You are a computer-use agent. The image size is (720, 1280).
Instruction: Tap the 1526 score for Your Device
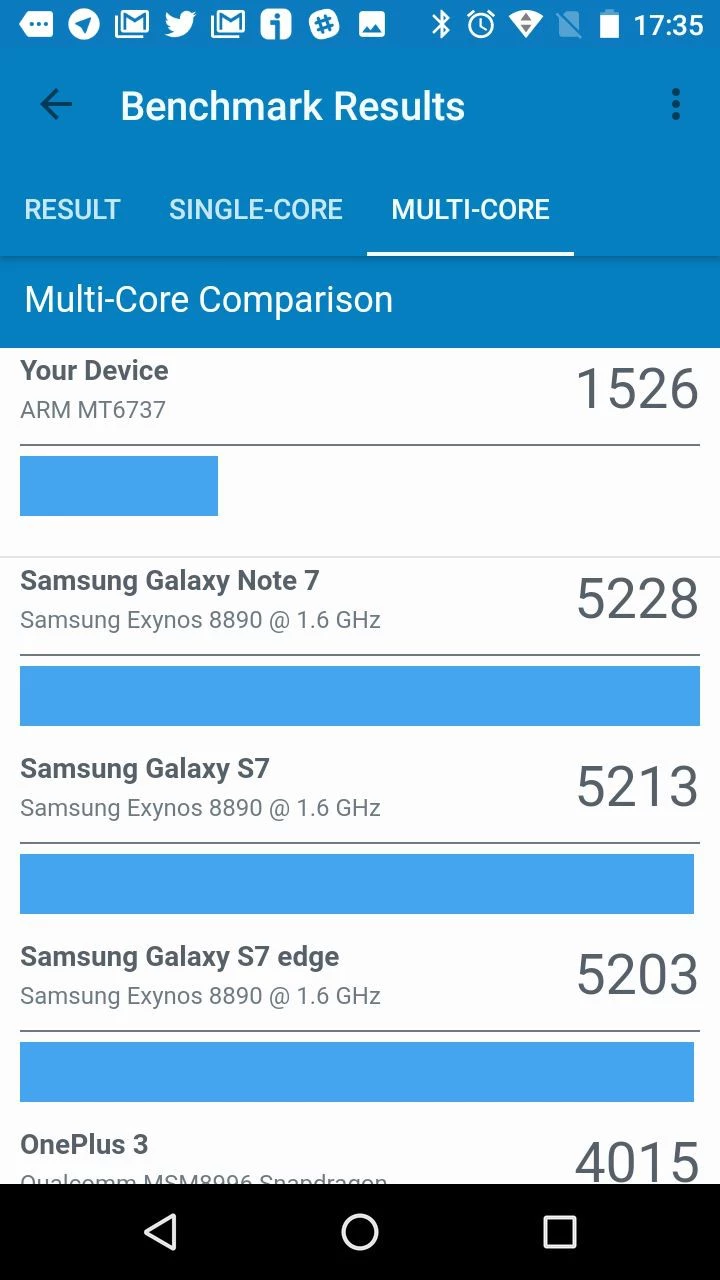click(x=637, y=390)
